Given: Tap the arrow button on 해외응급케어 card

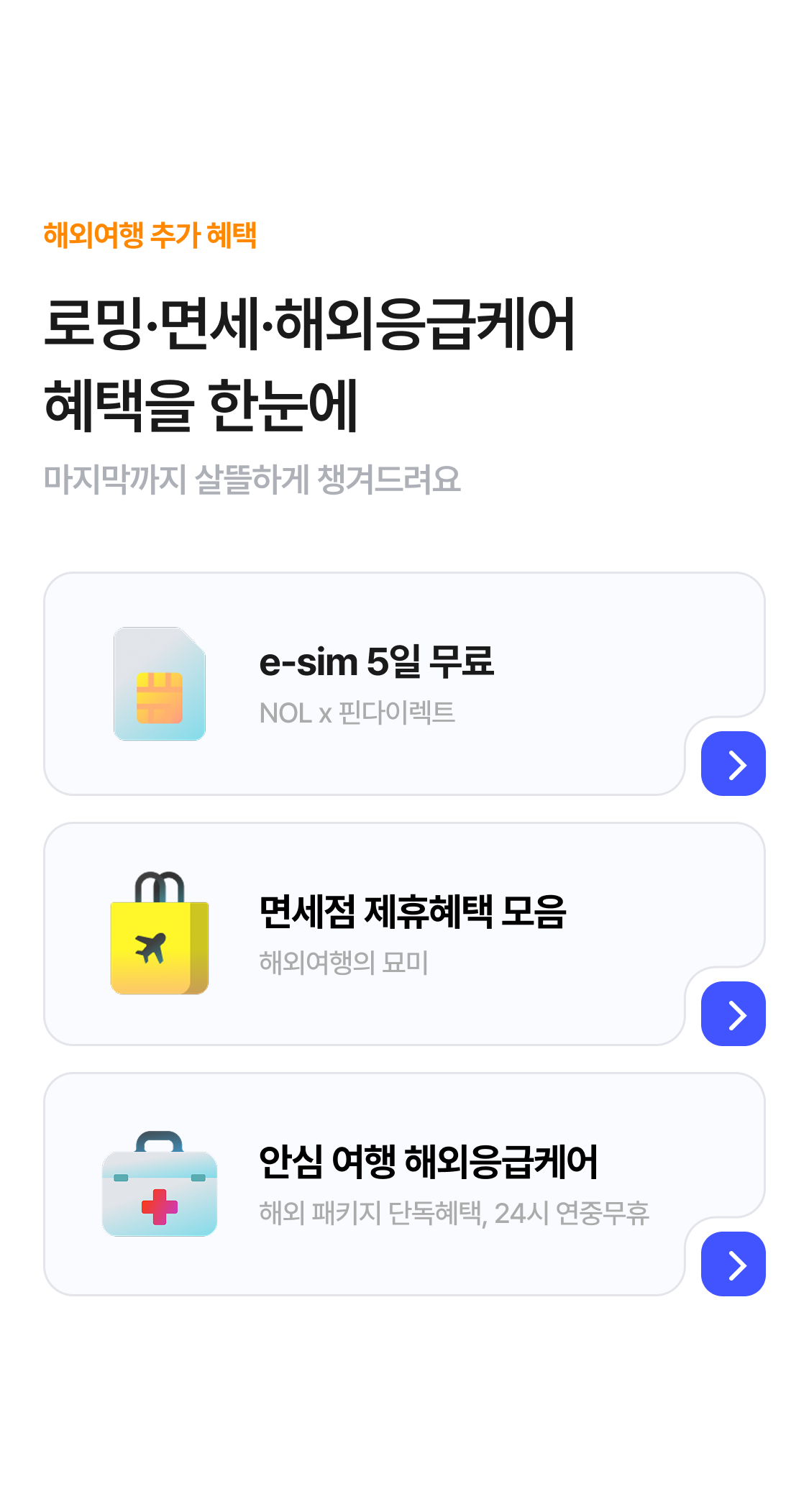Looking at the screenshot, I should pyautogui.click(x=733, y=1264).
